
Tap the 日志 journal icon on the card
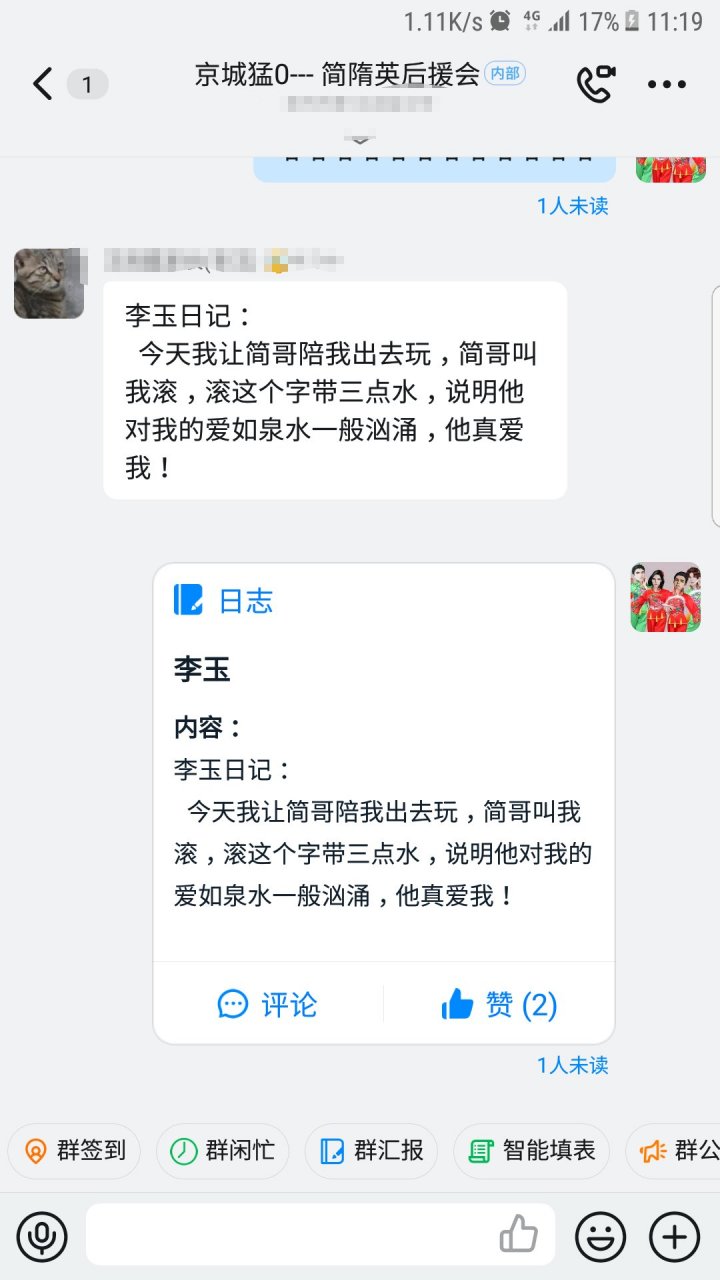coord(192,598)
